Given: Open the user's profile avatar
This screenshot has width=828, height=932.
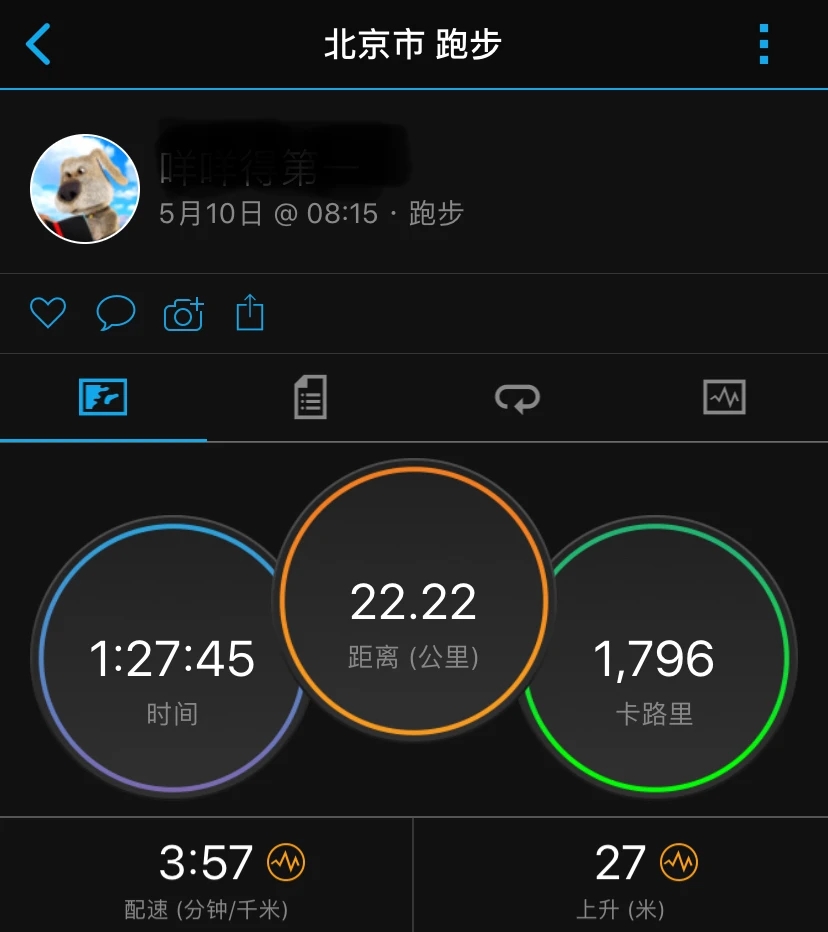Looking at the screenshot, I should point(86,189).
